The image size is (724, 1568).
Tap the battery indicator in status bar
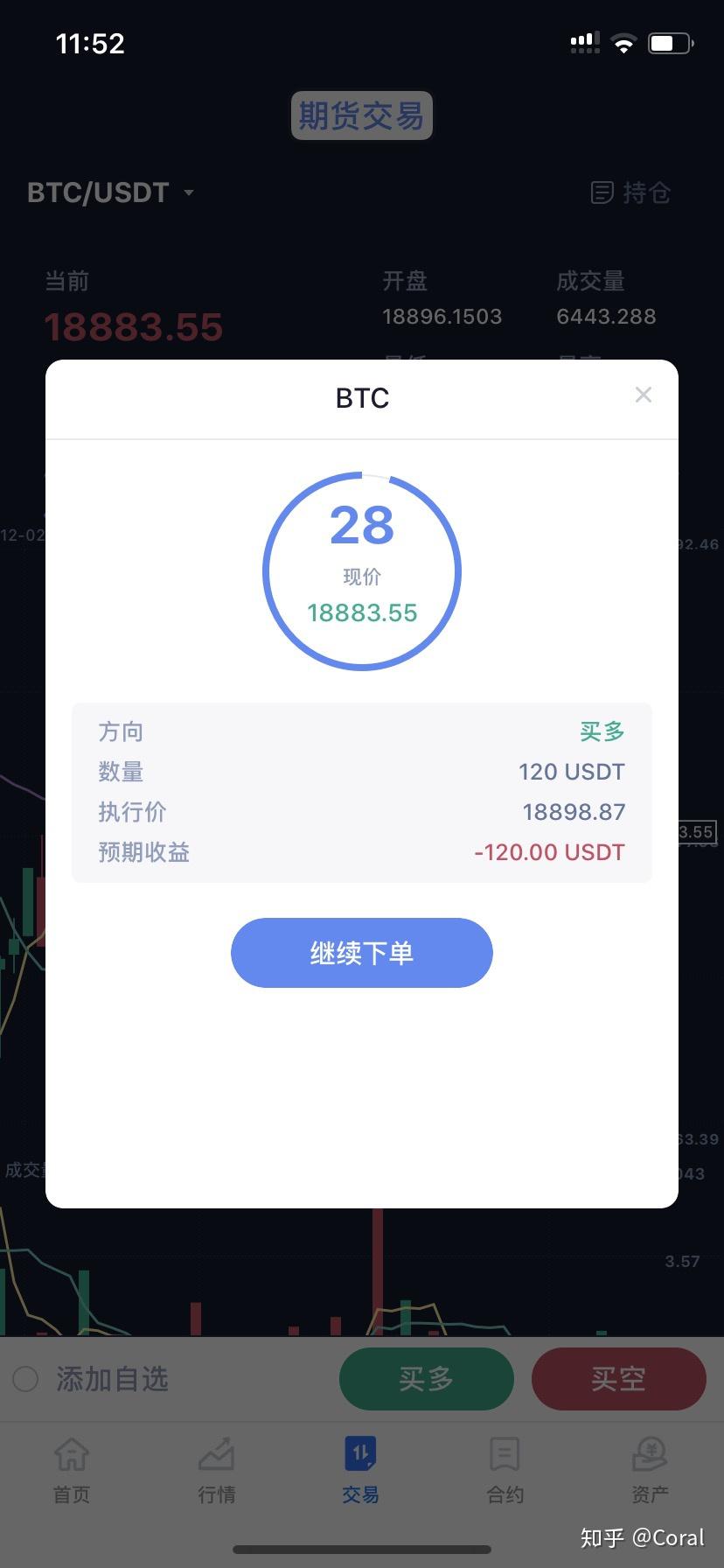coord(669,42)
